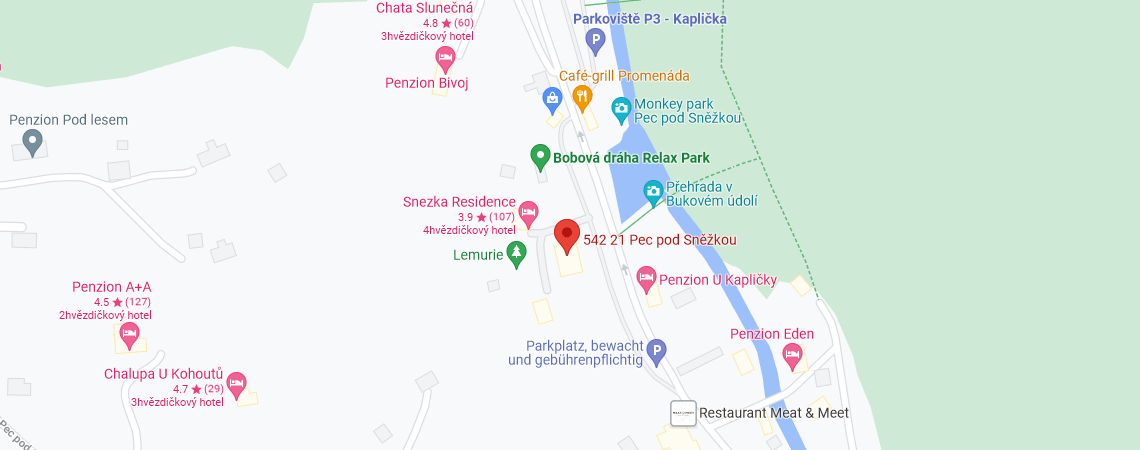Image resolution: width=1140 pixels, height=450 pixels.
Task: Tap the Penzion U Kapličky hotel marker
Action: [646, 278]
